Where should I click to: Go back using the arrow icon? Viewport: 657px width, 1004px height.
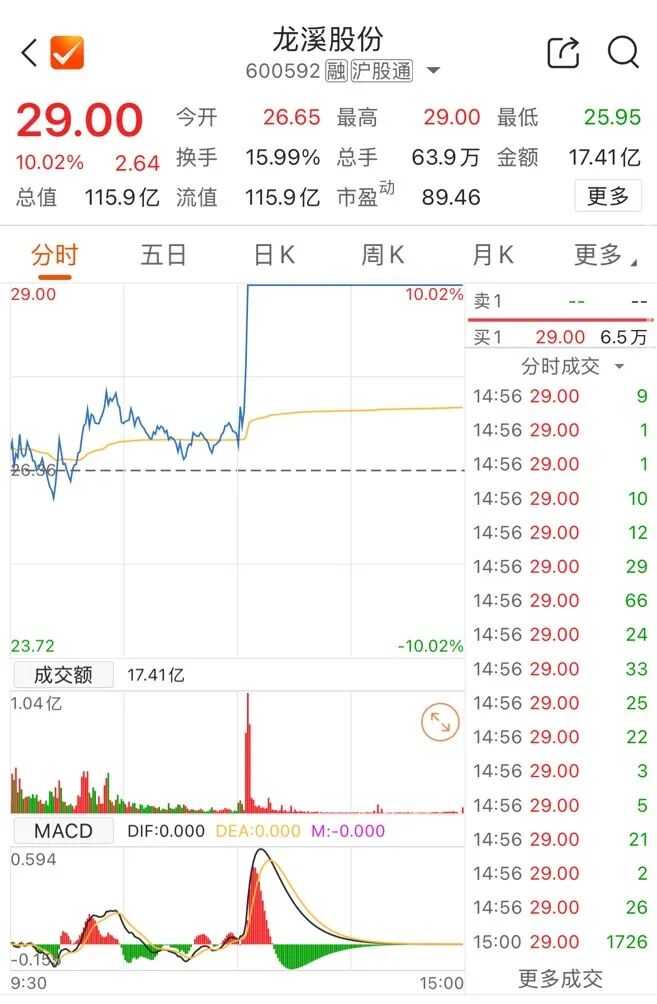(x=29, y=52)
